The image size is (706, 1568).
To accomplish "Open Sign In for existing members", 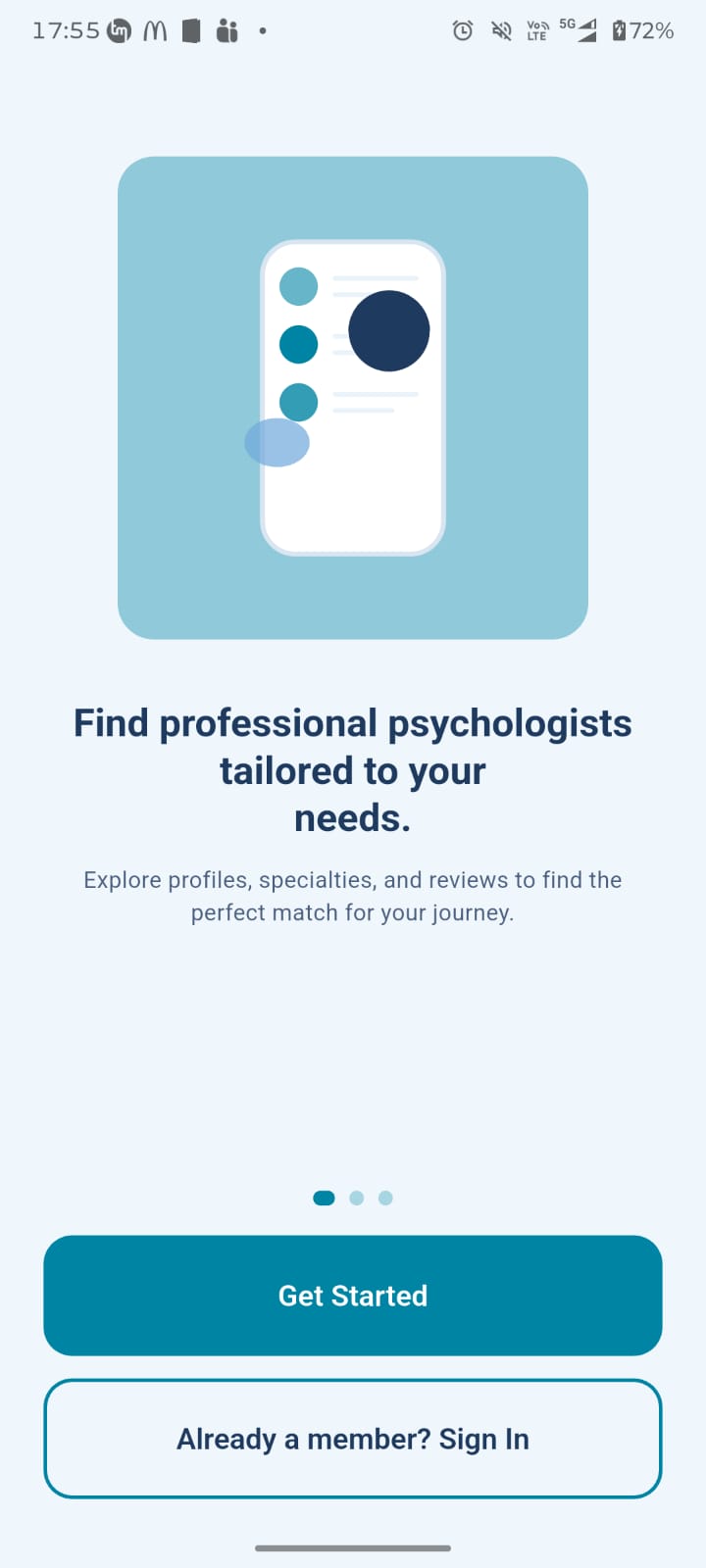I will point(353,1439).
